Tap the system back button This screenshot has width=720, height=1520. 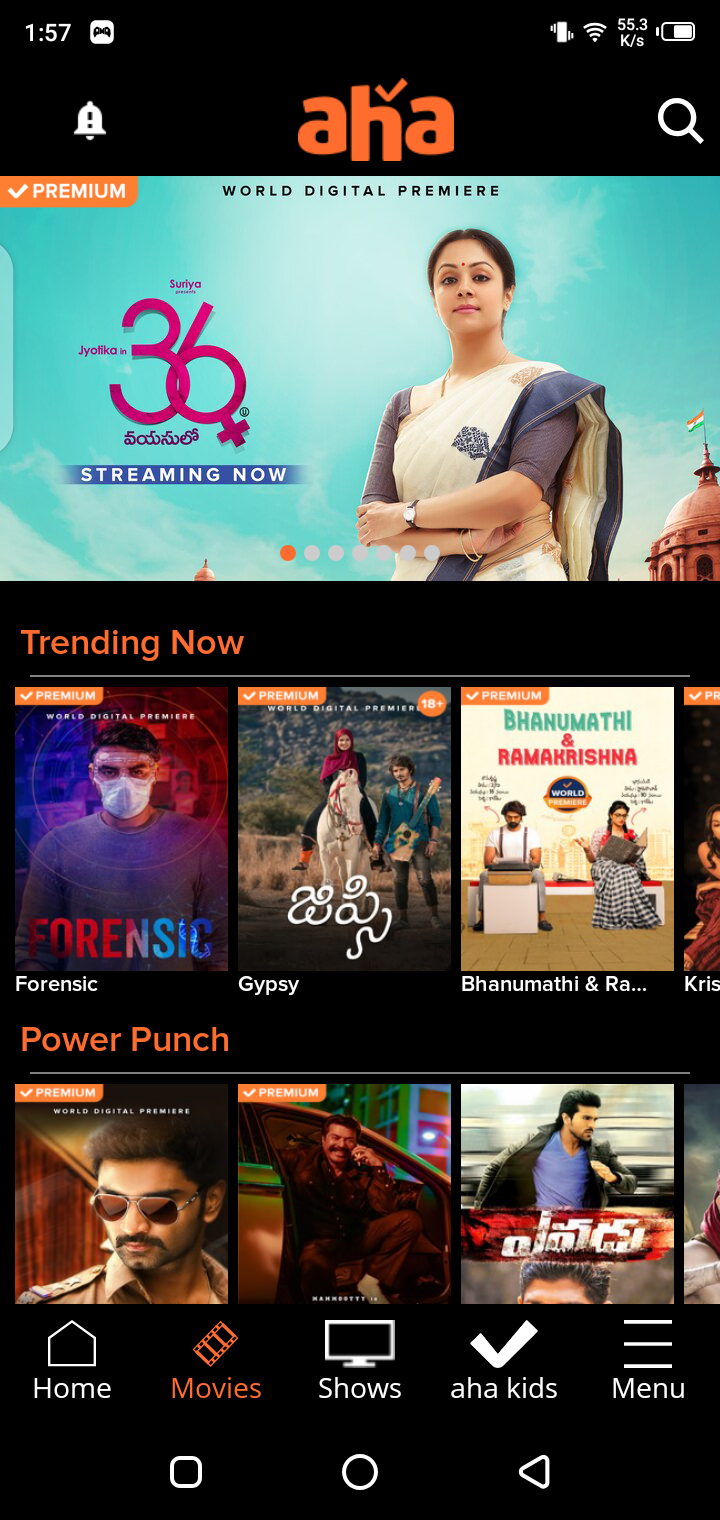pyautogui.click(x=534, y=1471)
